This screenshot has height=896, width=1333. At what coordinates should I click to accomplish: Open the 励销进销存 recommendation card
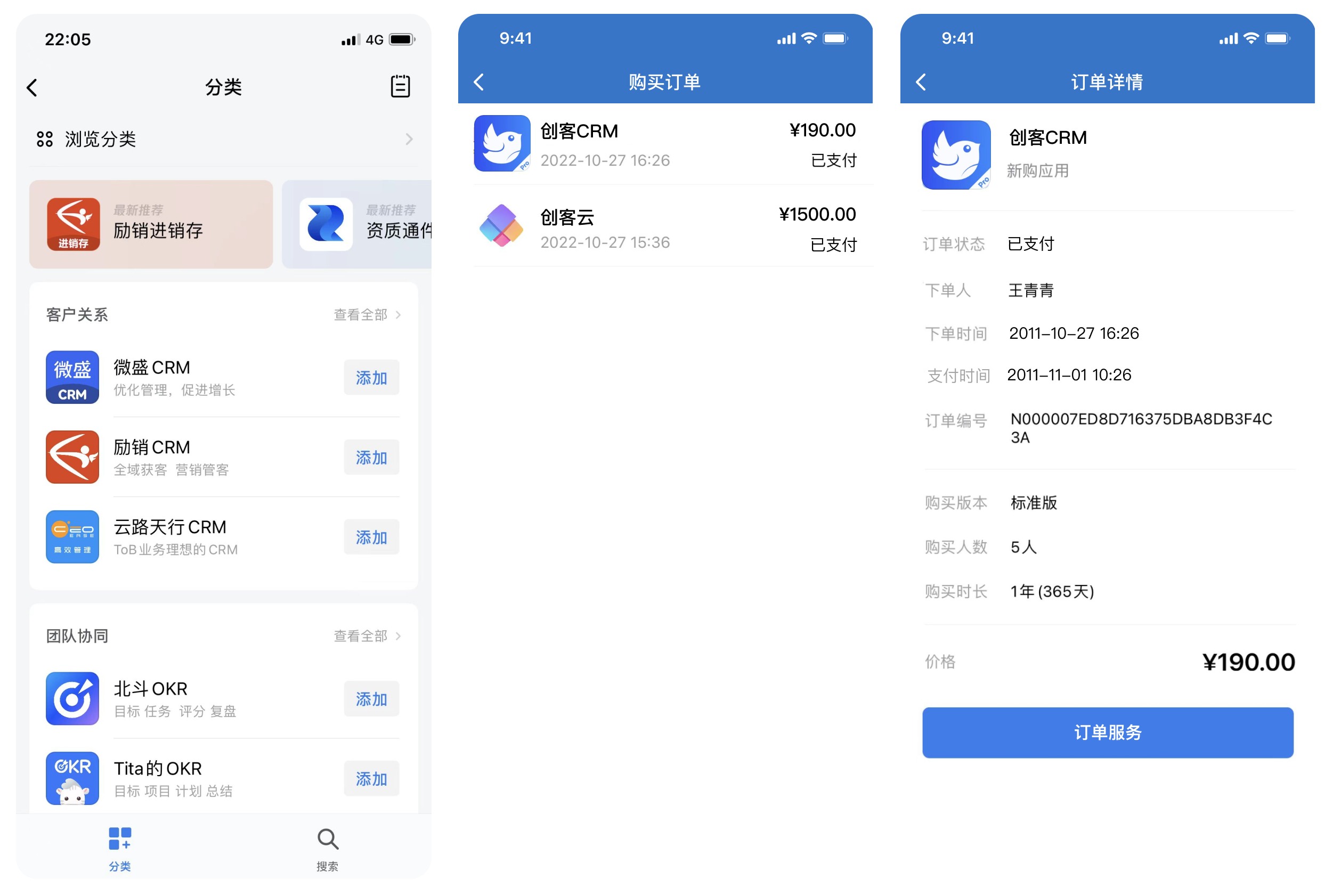pos(151,224)
